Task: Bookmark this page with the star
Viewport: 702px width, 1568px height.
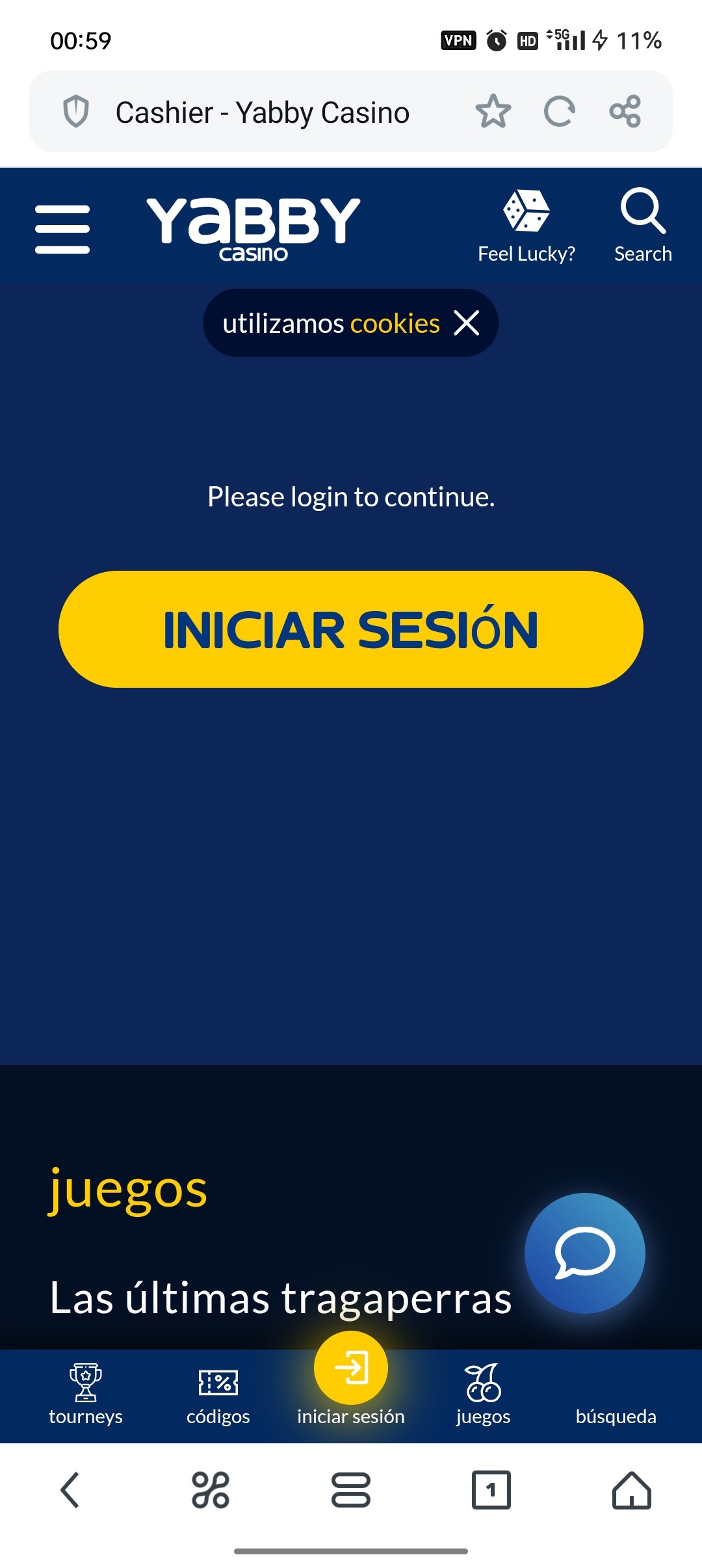Action: point(493,112)
